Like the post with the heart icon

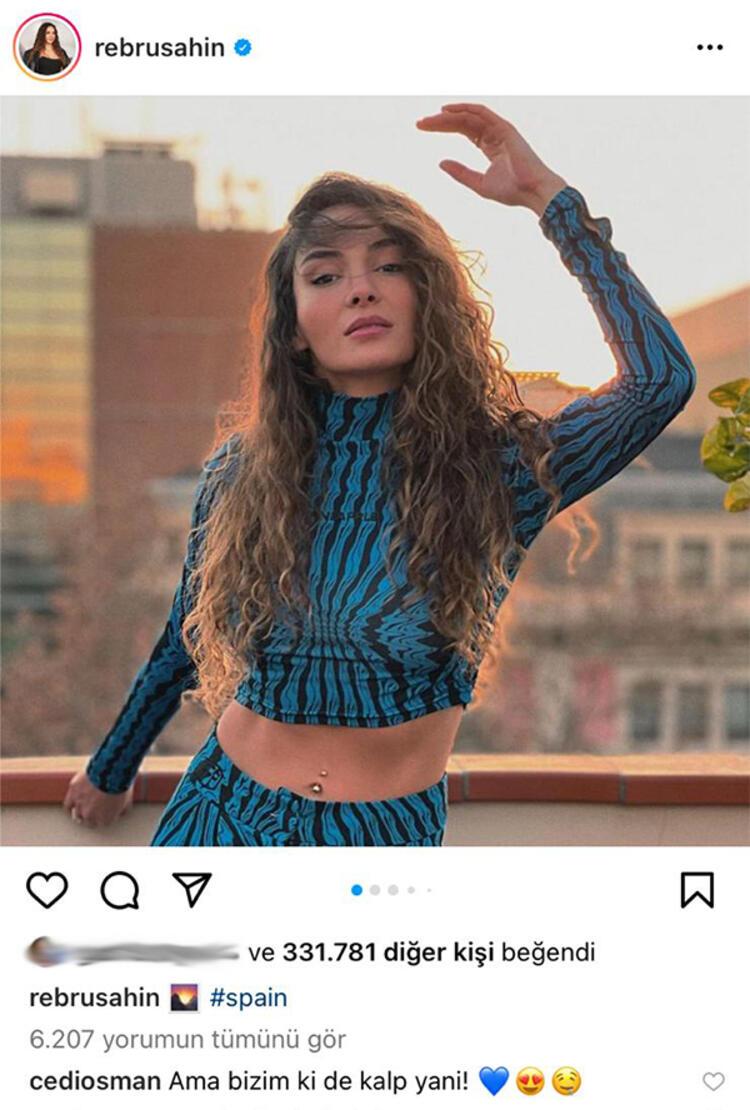(x=46, y=889)
